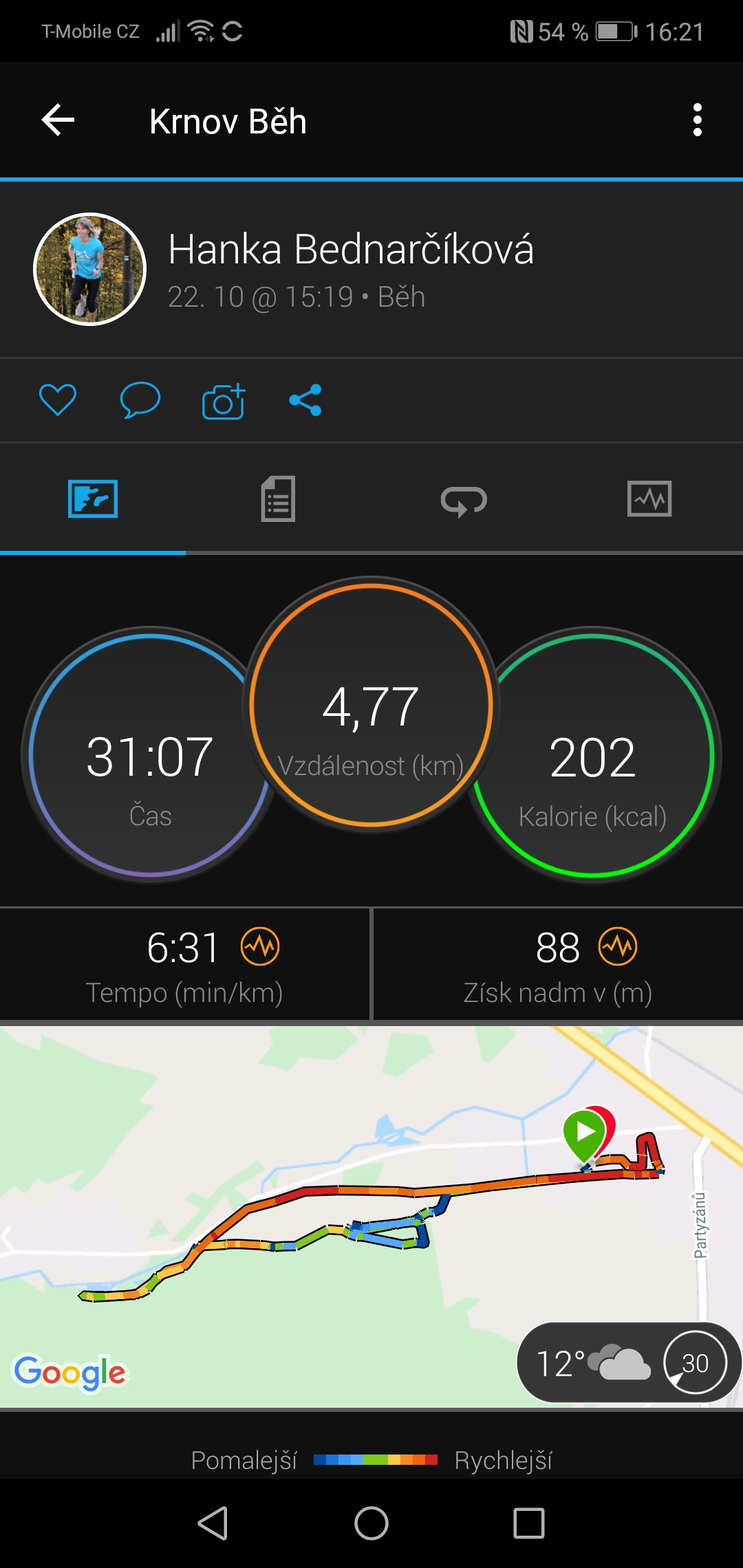Screen dimensions: 743x1568
Task: Tap the system home button
Action: (x=371, y=1523)
